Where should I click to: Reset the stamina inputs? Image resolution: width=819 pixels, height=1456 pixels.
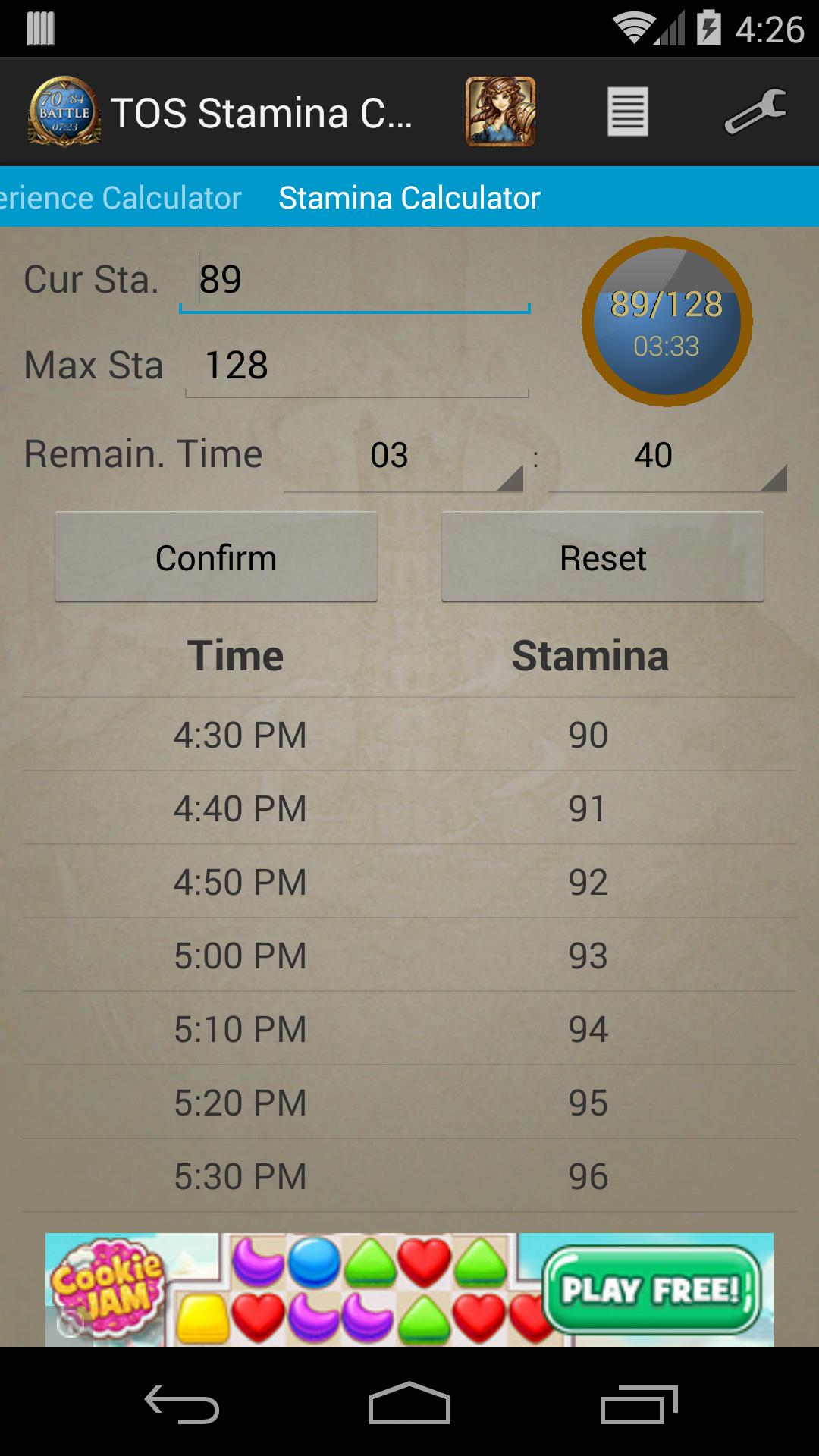(603, 557)
